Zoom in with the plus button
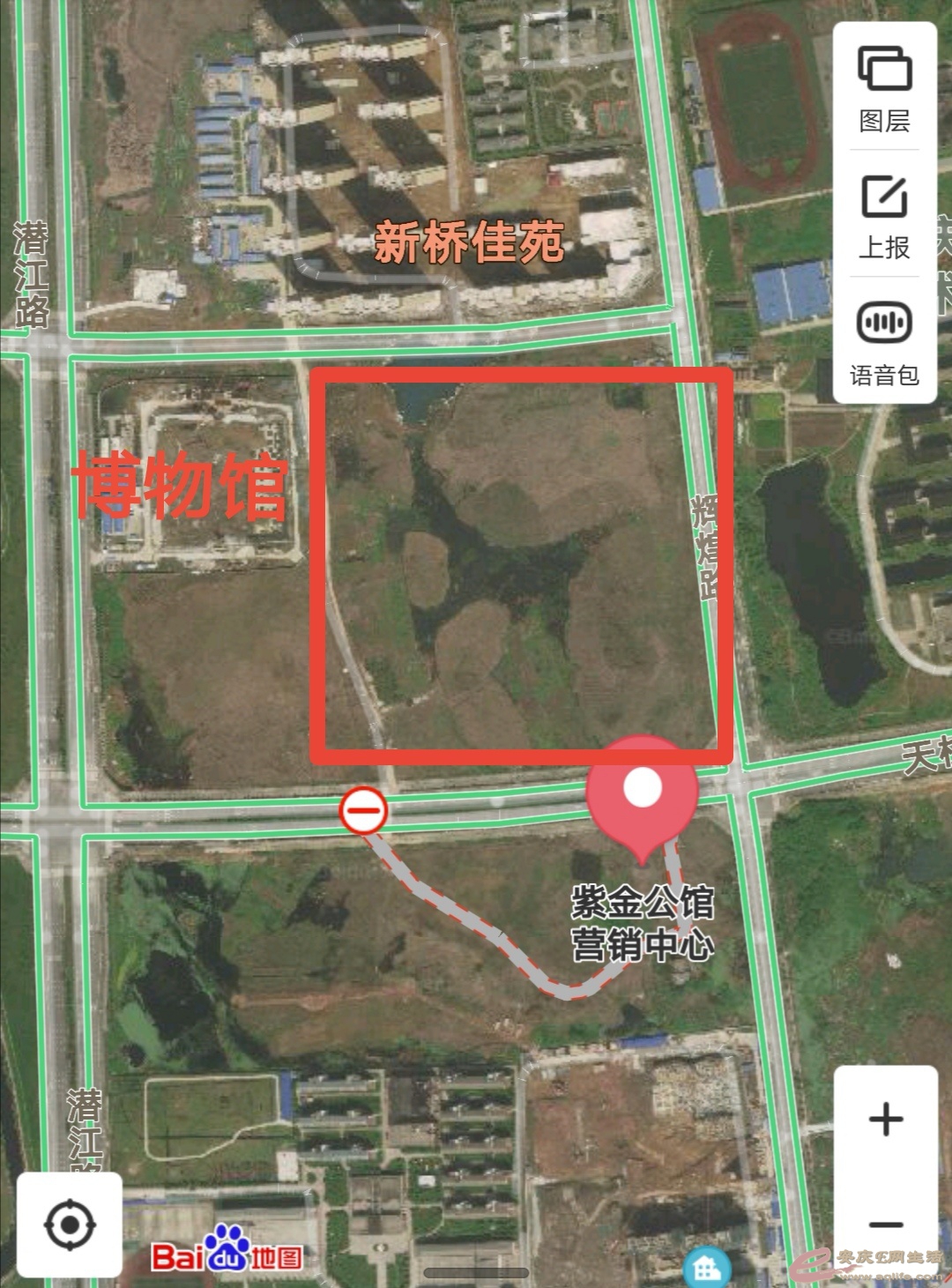952x1288 pixels. click(x=885, y=1120)
